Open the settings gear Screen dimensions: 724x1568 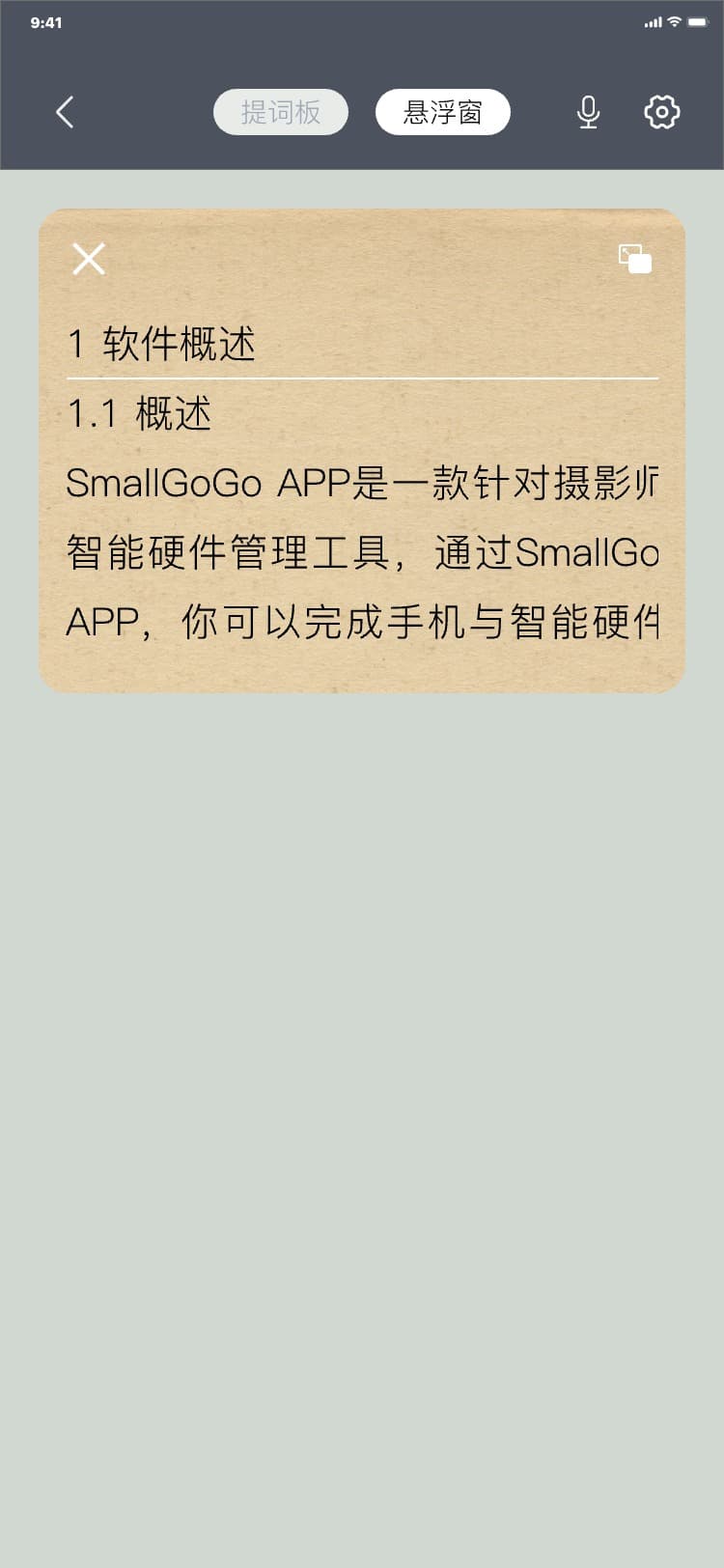661,112
